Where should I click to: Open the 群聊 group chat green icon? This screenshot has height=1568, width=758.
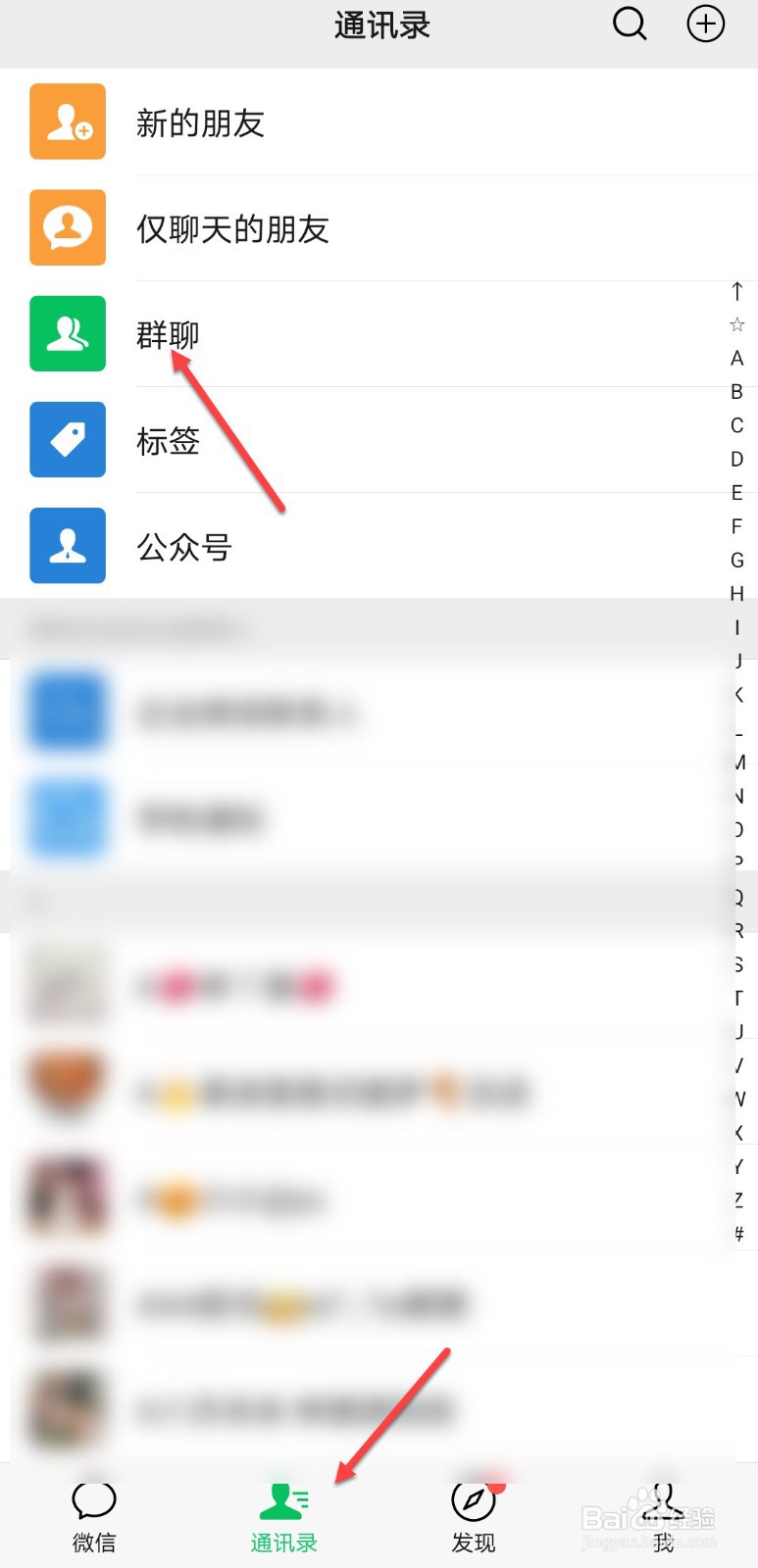point(67,334)
